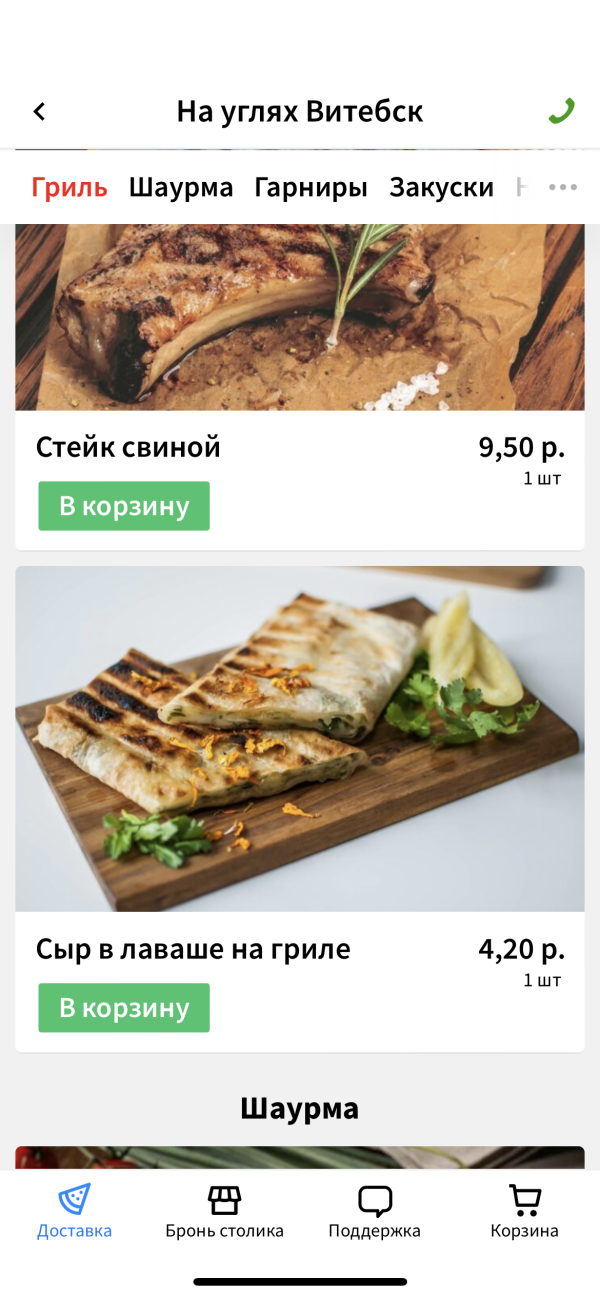Go to the Поддержка tab
The height and width of the screenshot is (1298, 600).
(374, 1212)
